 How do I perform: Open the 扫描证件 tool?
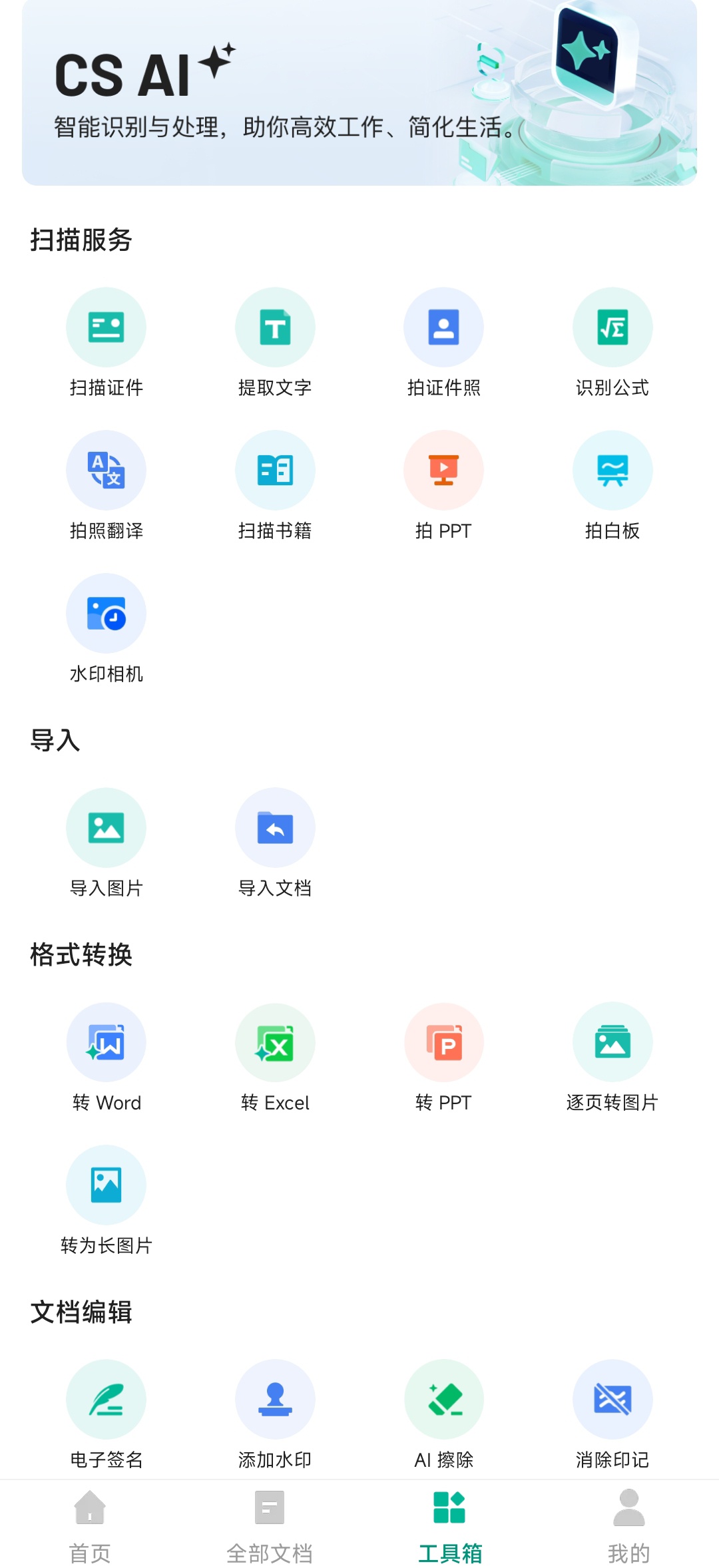point(106,327)
